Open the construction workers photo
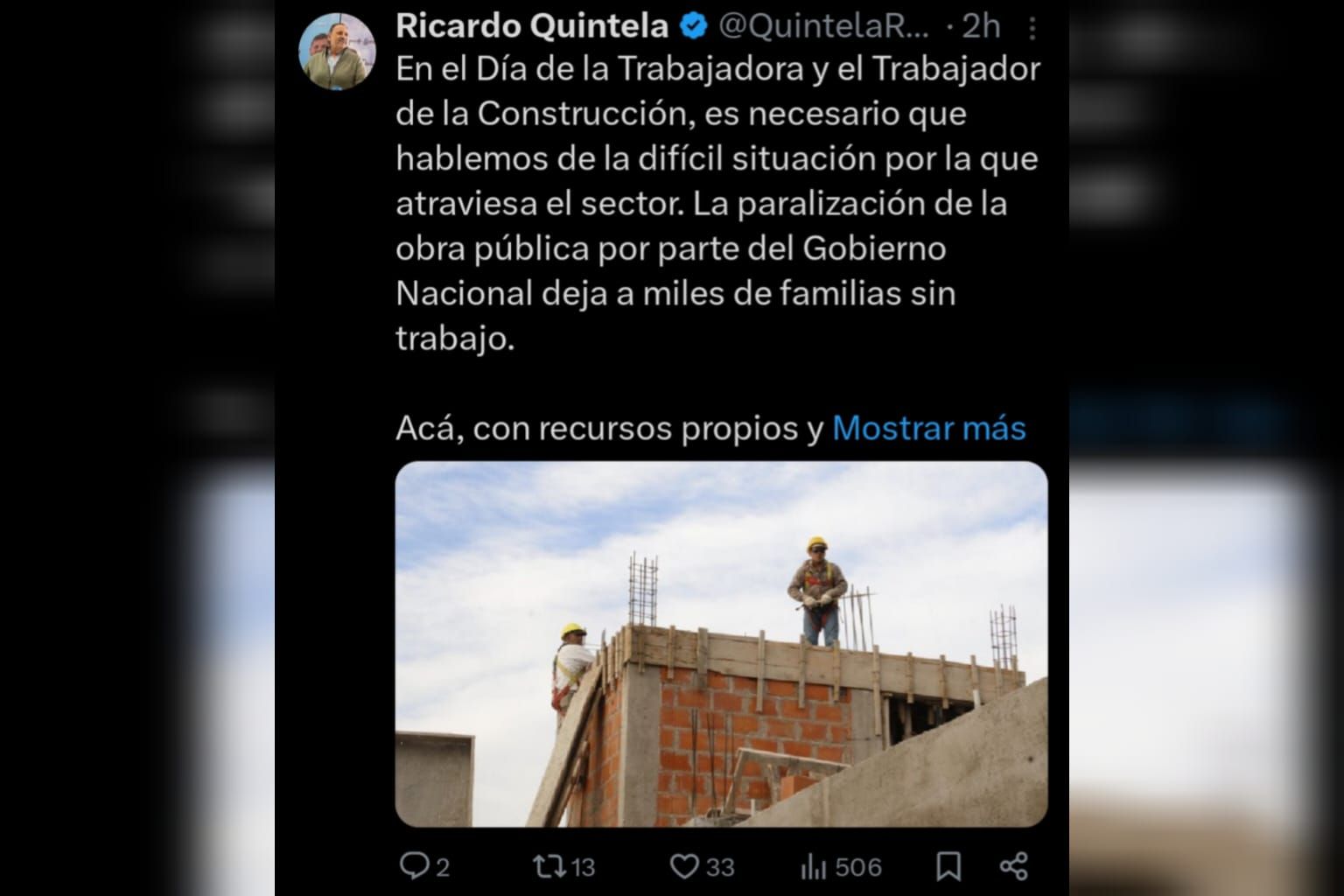Screen dimensions: 1344x896 coord(721,644)
